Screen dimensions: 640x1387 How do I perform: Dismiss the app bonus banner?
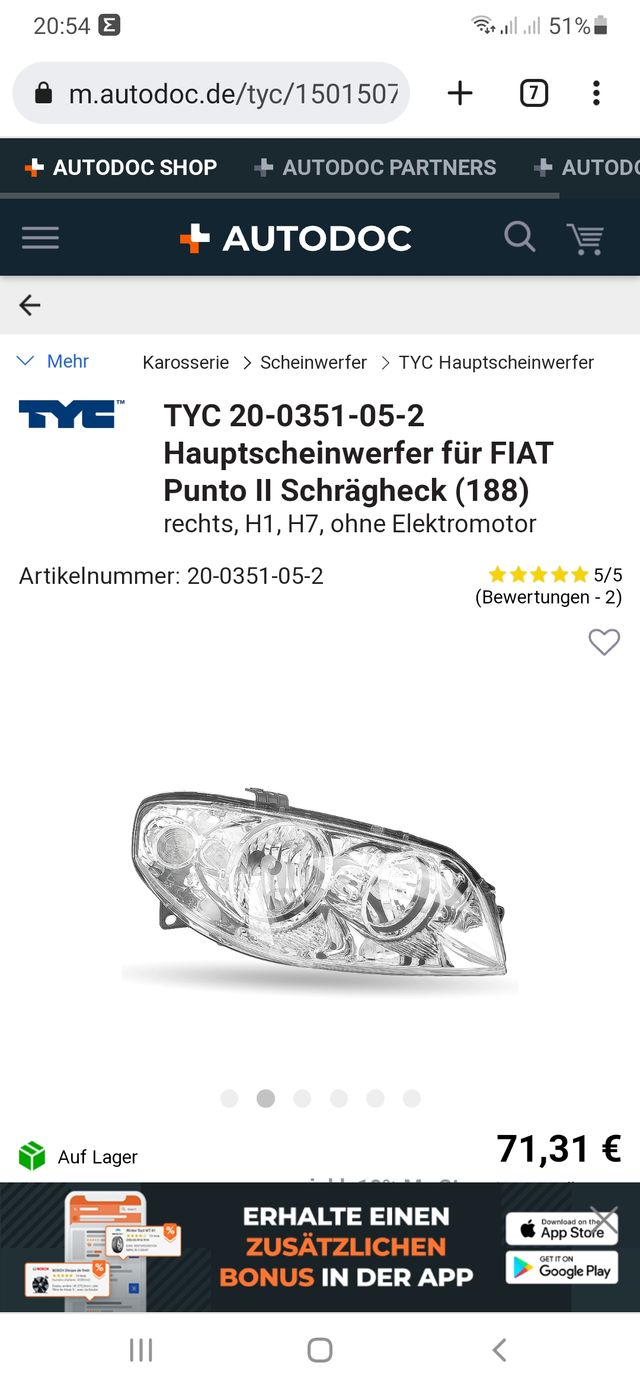[x=605, y=1218]
